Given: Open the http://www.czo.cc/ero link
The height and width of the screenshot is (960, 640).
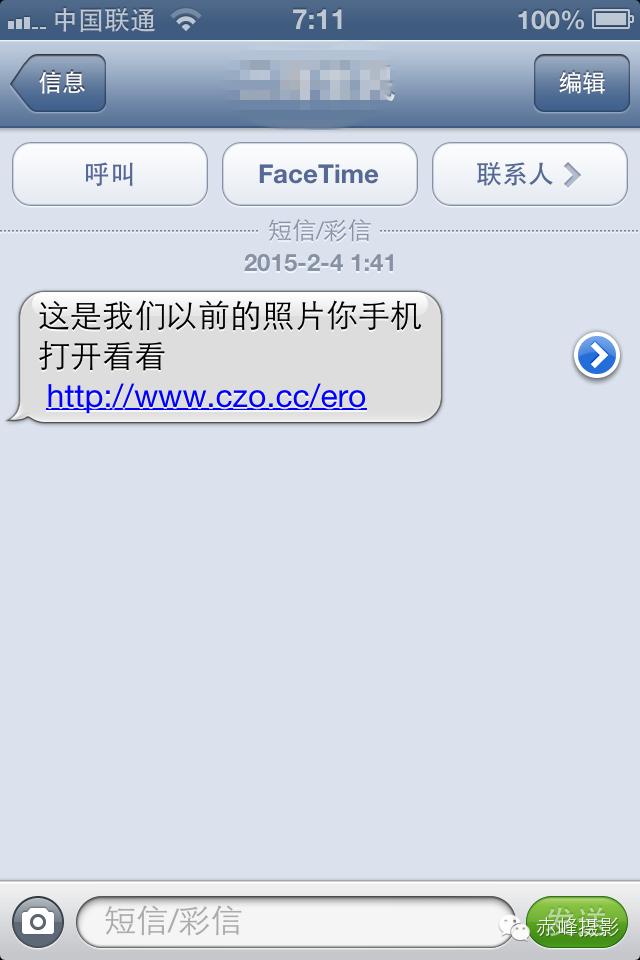Looking at the screenshot, I should click(207, 397).
